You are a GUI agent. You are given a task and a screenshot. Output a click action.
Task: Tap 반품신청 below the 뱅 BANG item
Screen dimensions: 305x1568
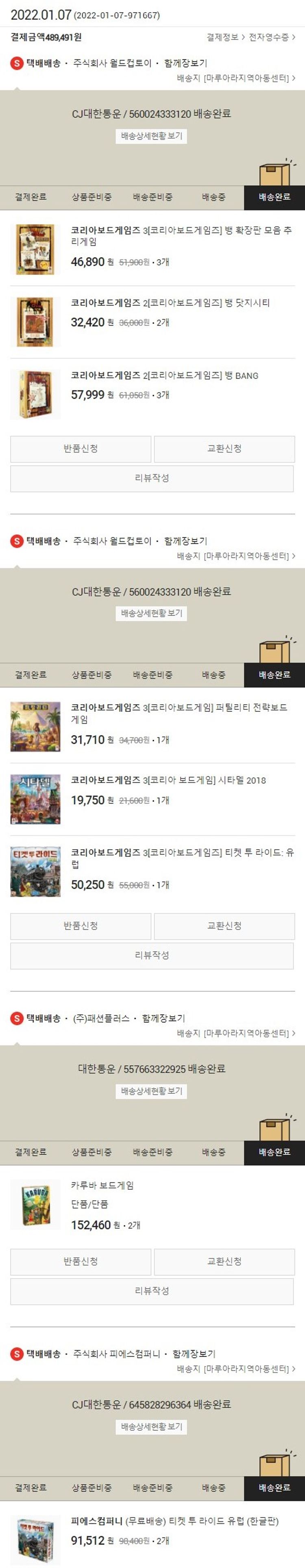pyautogui.click(x=81, y=449)
